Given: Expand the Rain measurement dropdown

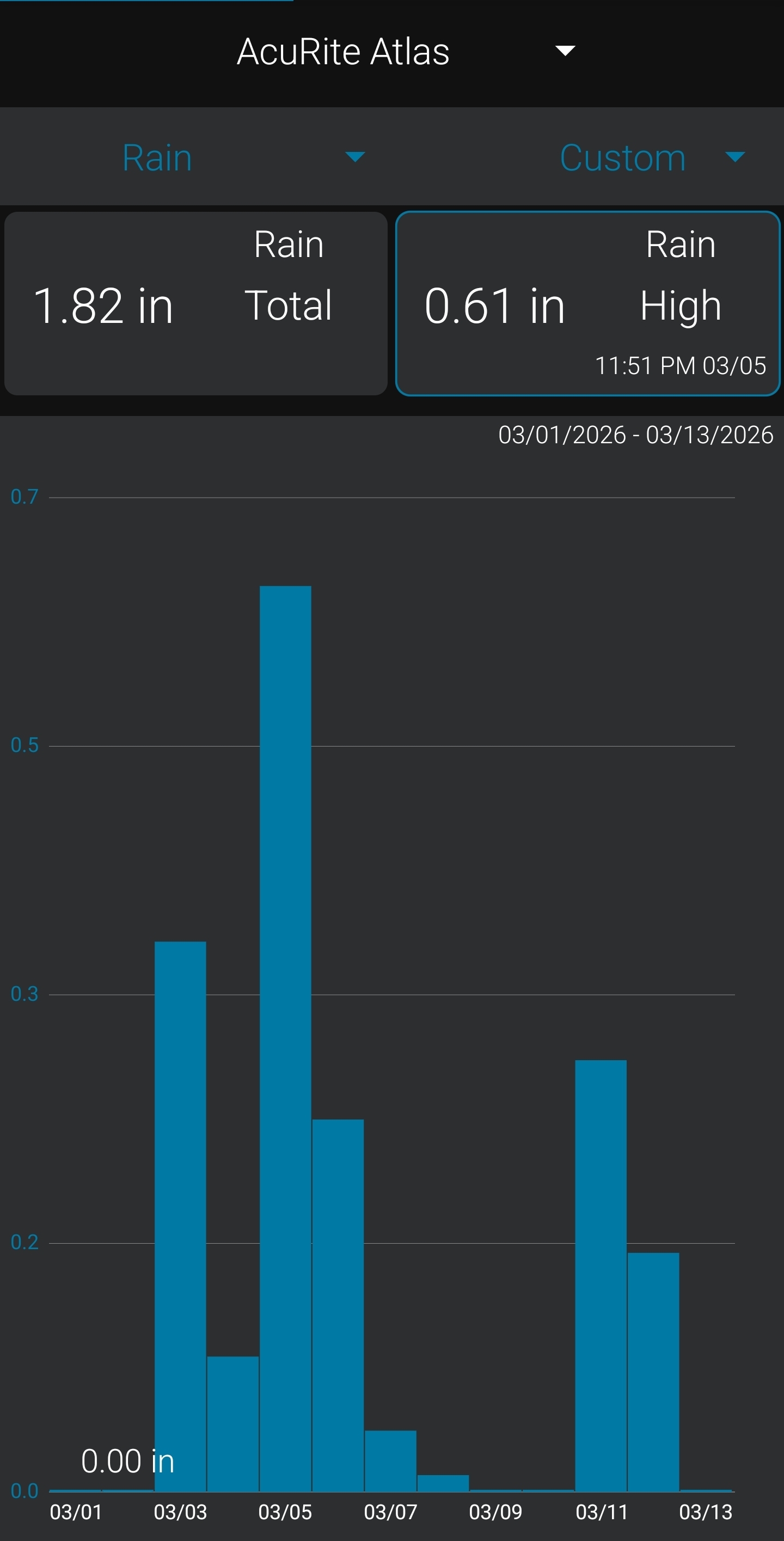Looking at the screenshot, I should 242,157.
